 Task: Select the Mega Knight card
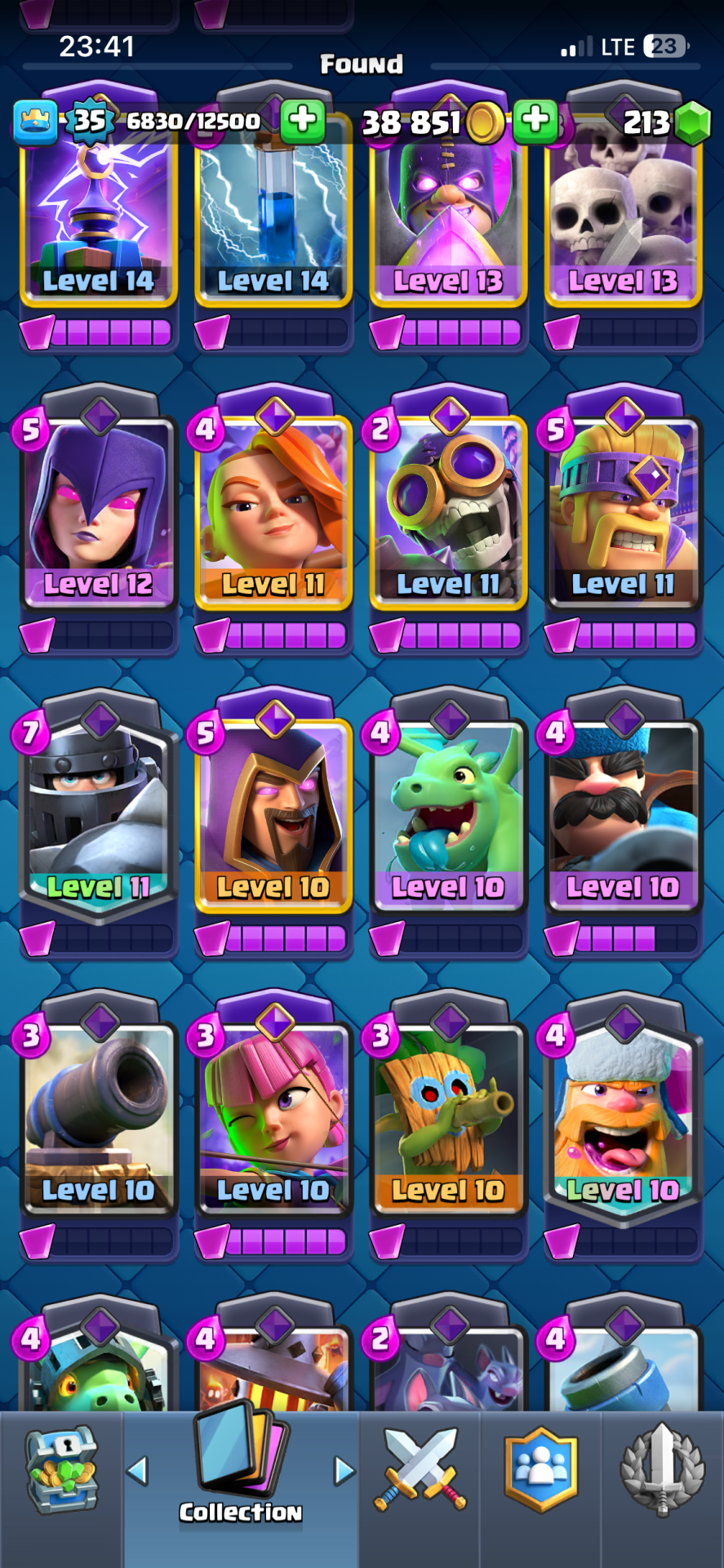pyautogui.click(x=98, y=813)
